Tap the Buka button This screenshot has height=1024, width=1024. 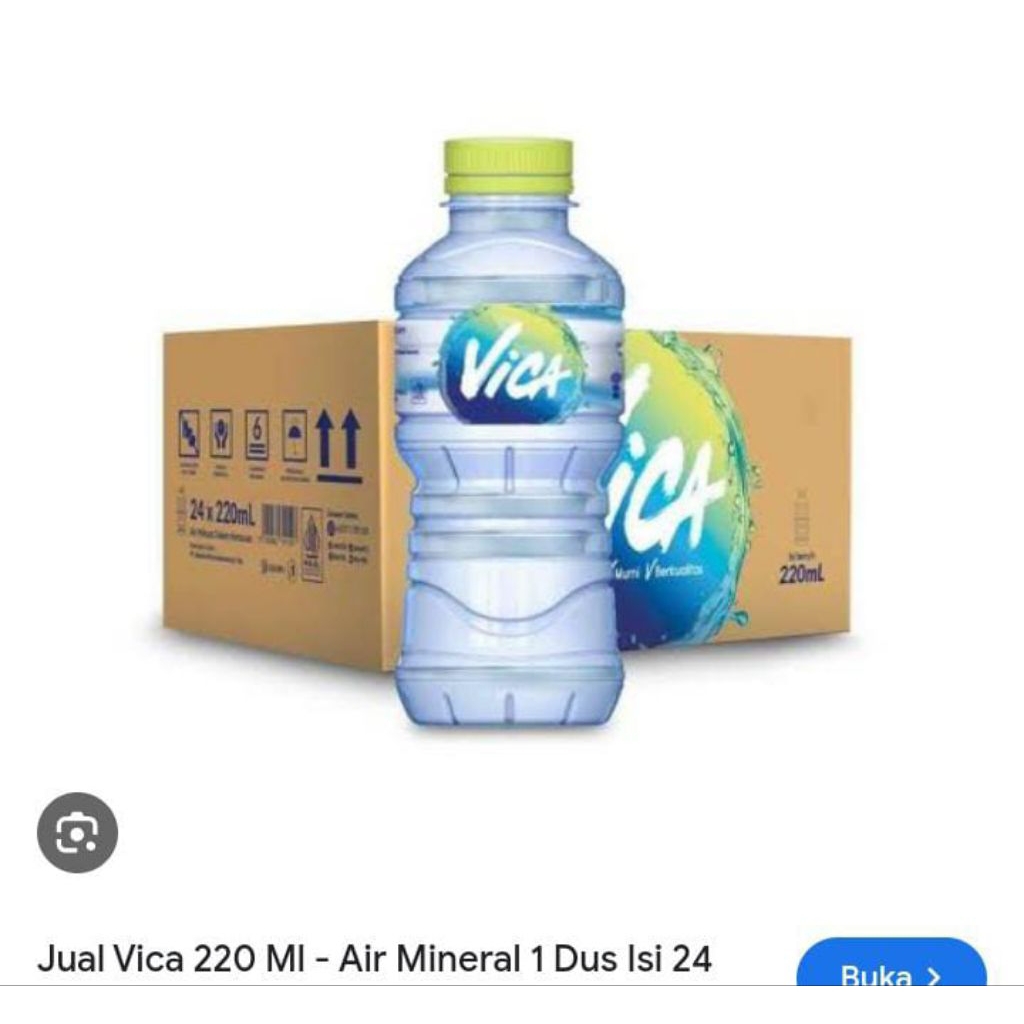pyautogui.click(x=891, y=968)
